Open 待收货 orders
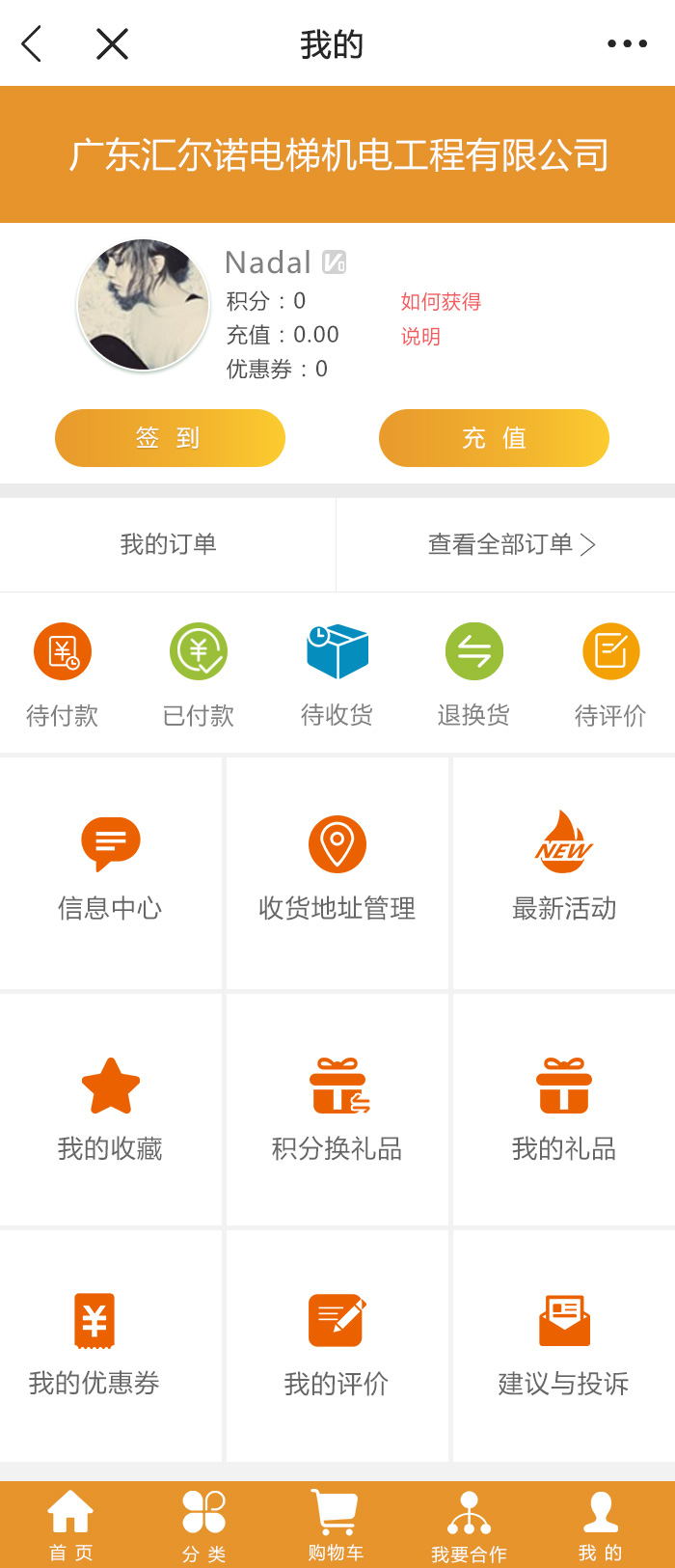 tap(337, 674)
